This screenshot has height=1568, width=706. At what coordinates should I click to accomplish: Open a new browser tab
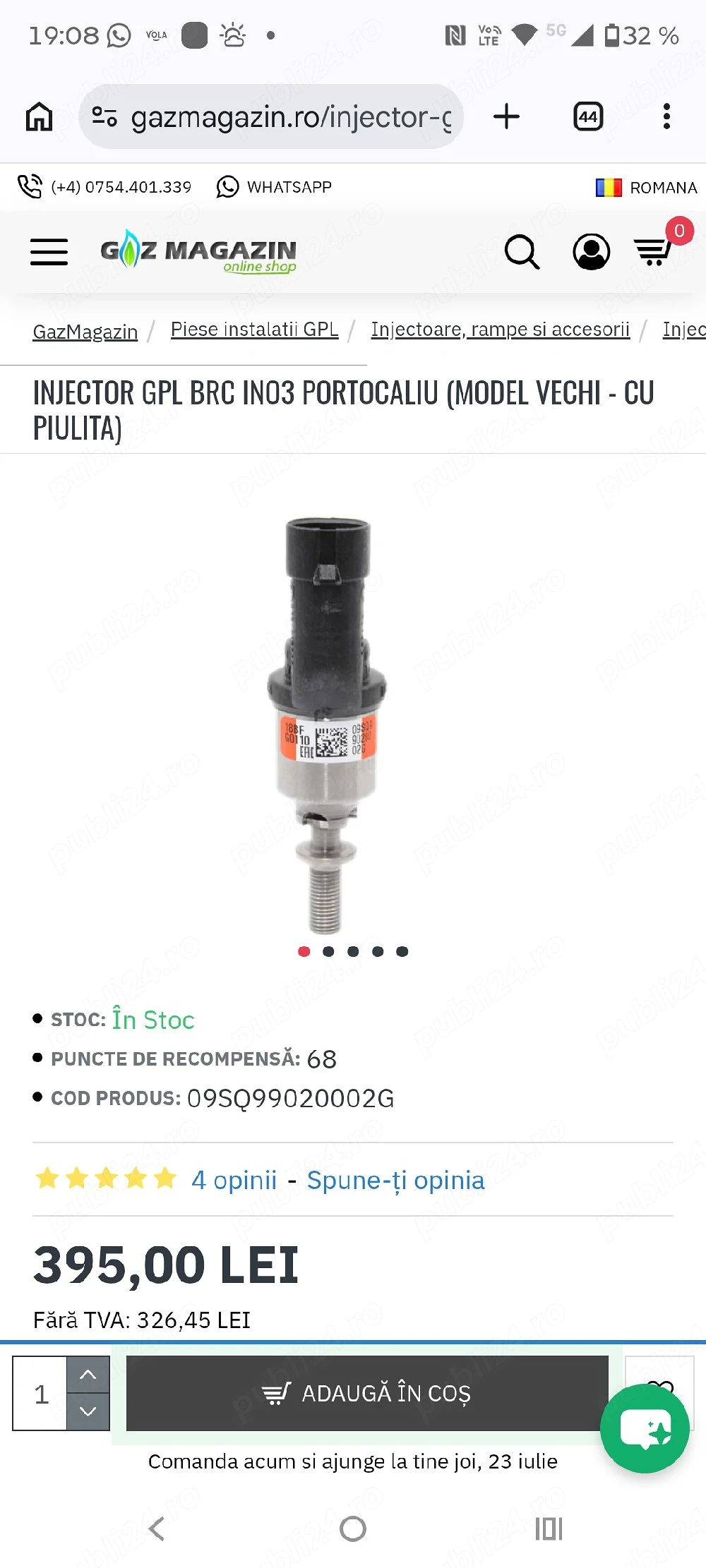[x=506, y=116]
